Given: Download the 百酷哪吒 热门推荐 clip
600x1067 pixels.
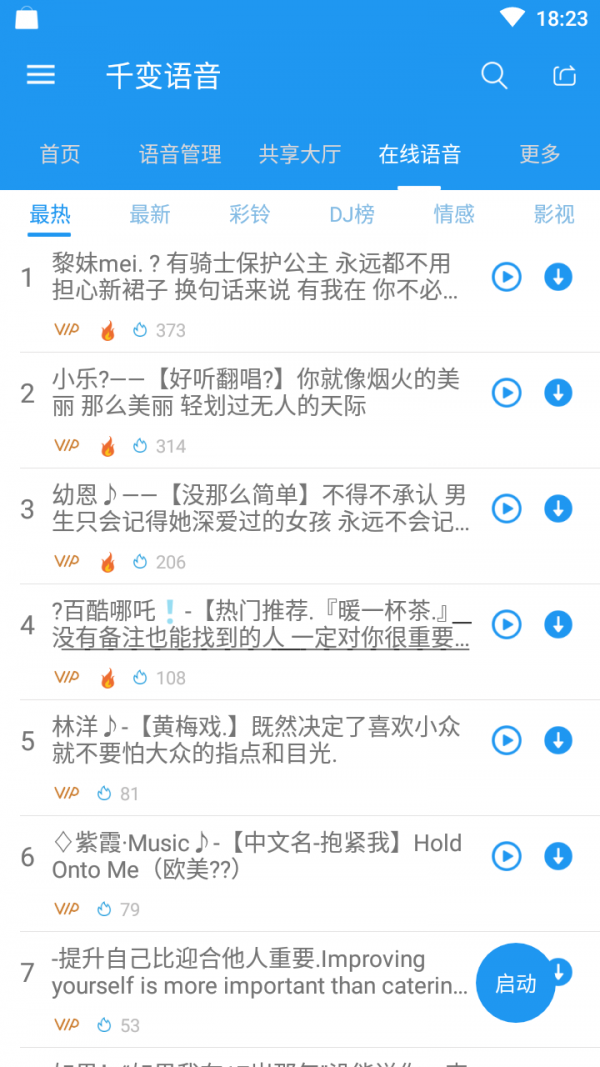Looking at the screenshot, I should pyautogui.click(x=558, y=625).
